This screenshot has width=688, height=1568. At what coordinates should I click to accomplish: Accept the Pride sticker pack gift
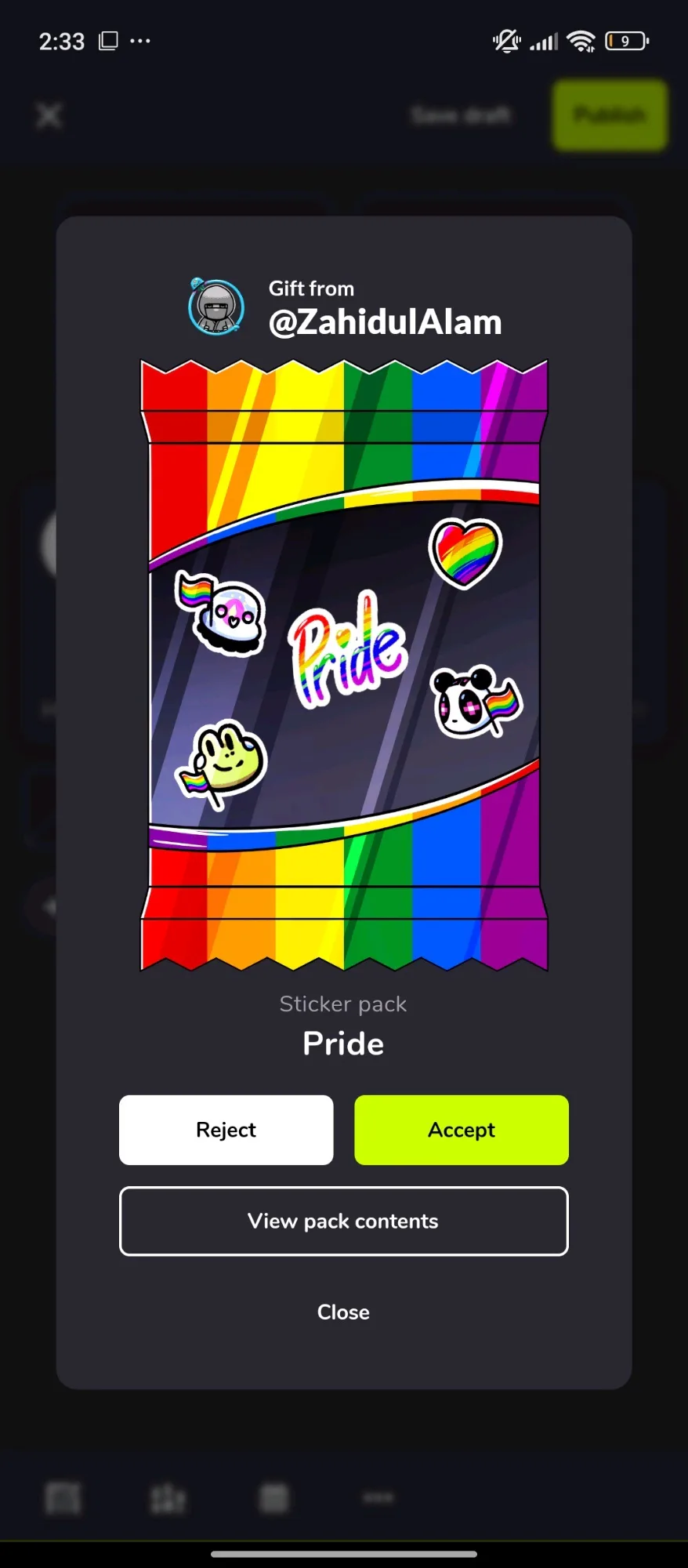461,1130
